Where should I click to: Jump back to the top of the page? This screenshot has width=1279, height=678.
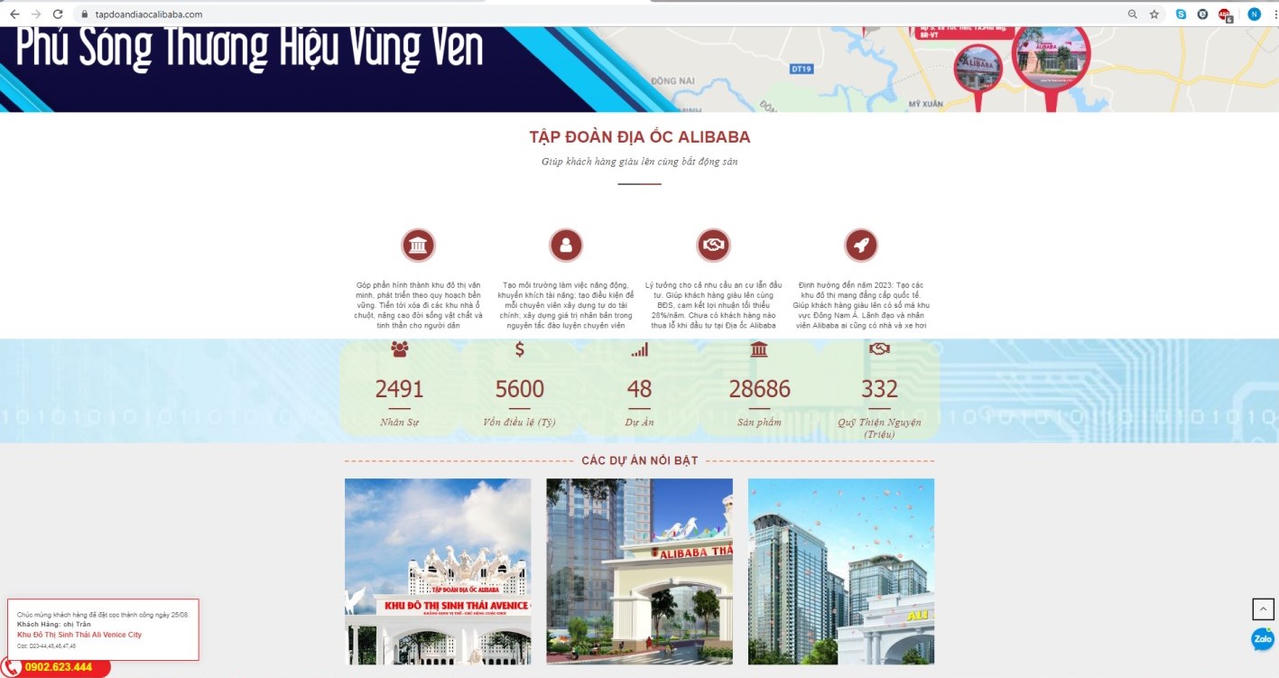(x=1263, y=609)
